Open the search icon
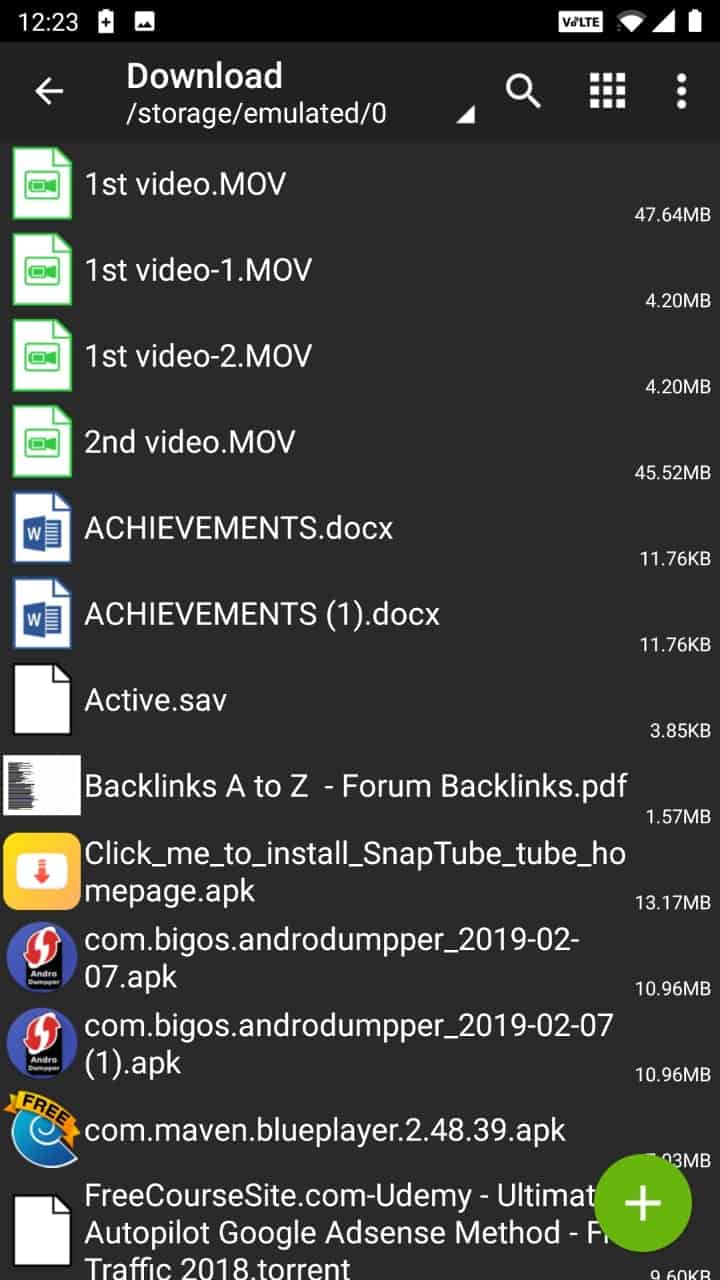 523,91
